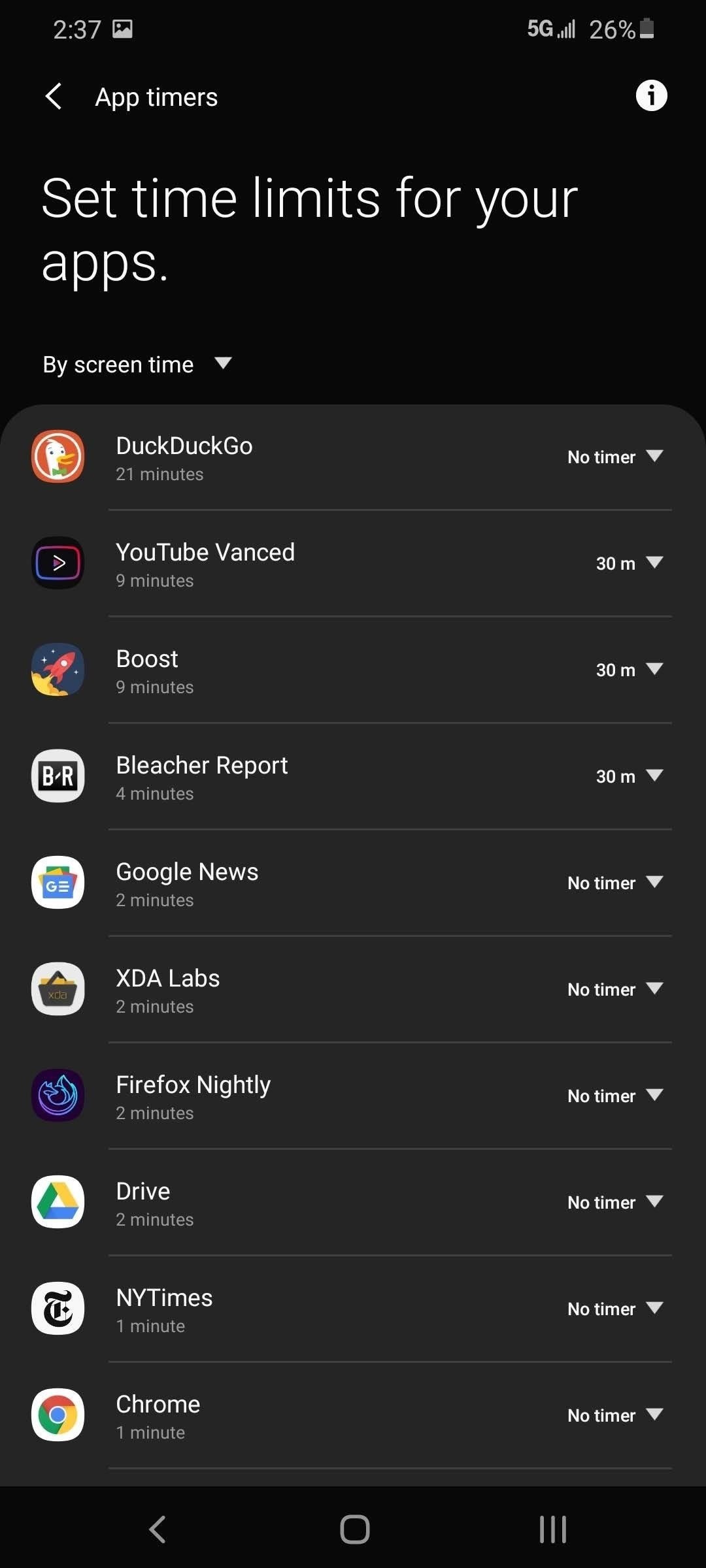Change Boost timer limit
Image resolution: width=706 pixels, height=1568 pixels.
coord(629,670)
